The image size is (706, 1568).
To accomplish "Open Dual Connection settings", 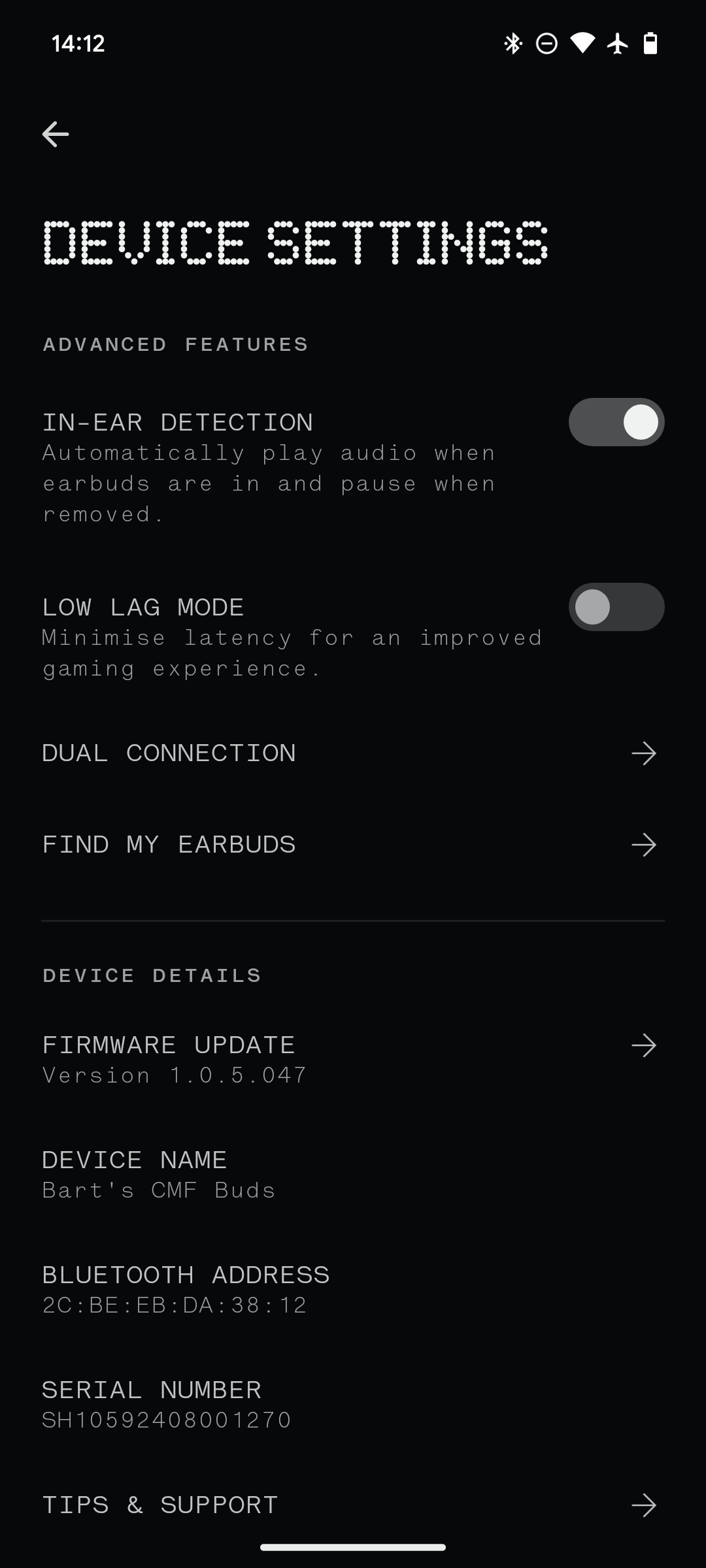I will [353, 753].
